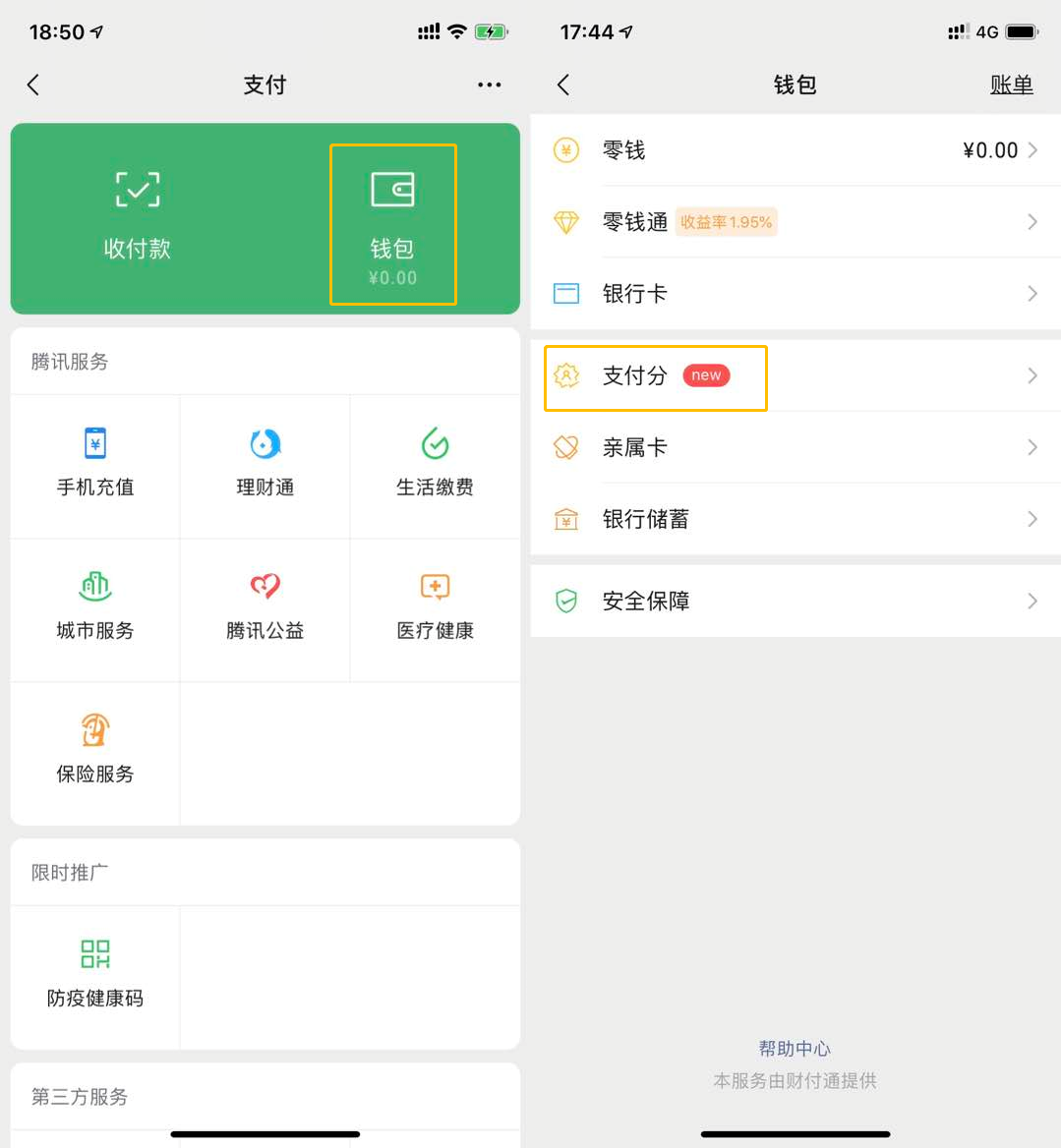Open 城市服务

coord(95,609)
